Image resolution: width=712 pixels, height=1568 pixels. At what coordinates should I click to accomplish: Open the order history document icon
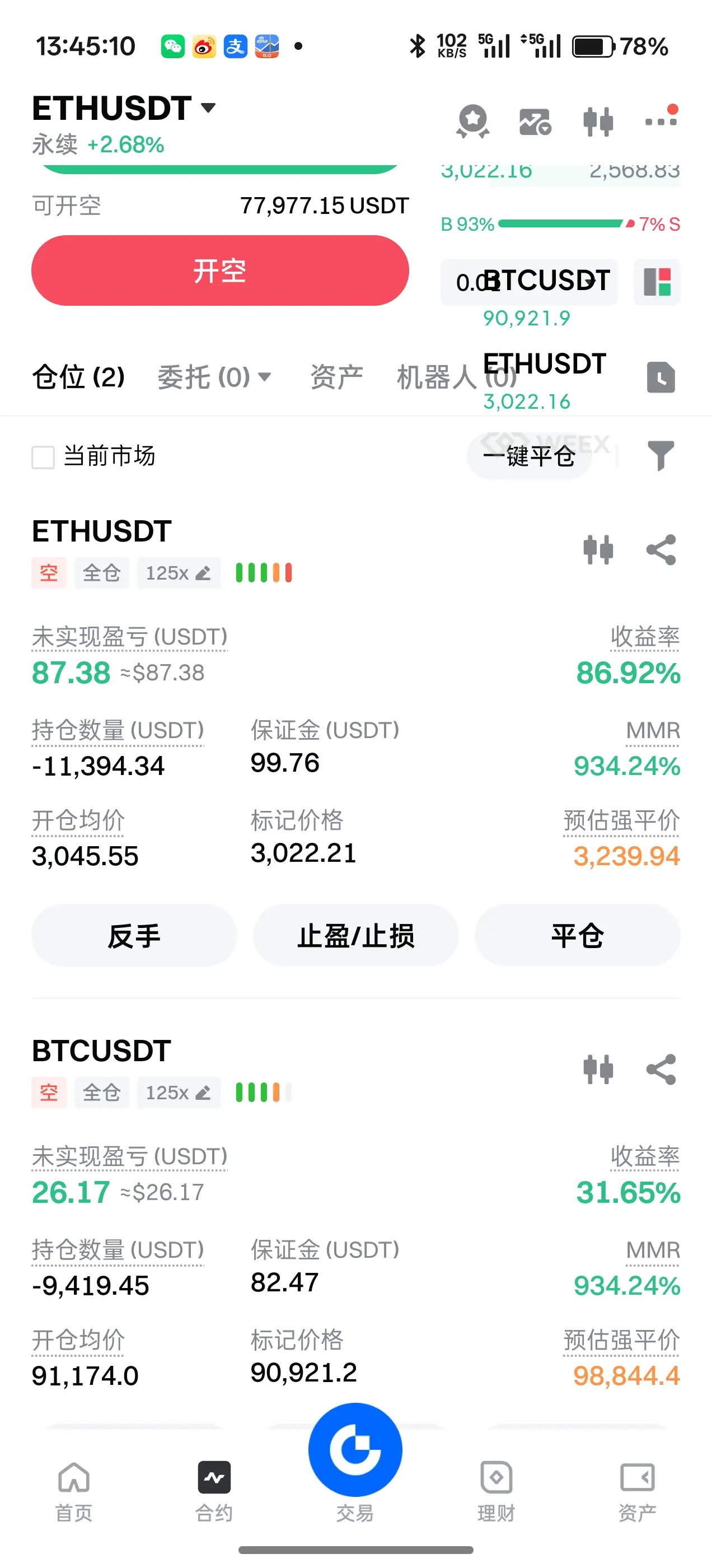pos(661,377)
